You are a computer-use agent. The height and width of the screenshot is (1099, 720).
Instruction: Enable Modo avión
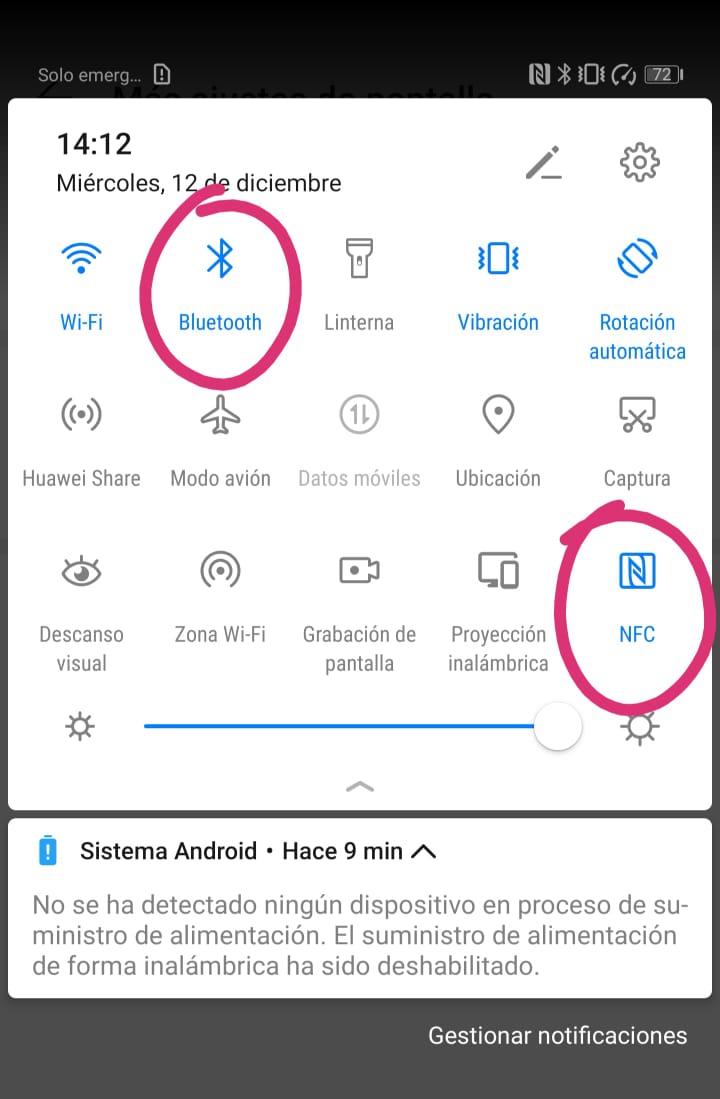tap(220, 415)
